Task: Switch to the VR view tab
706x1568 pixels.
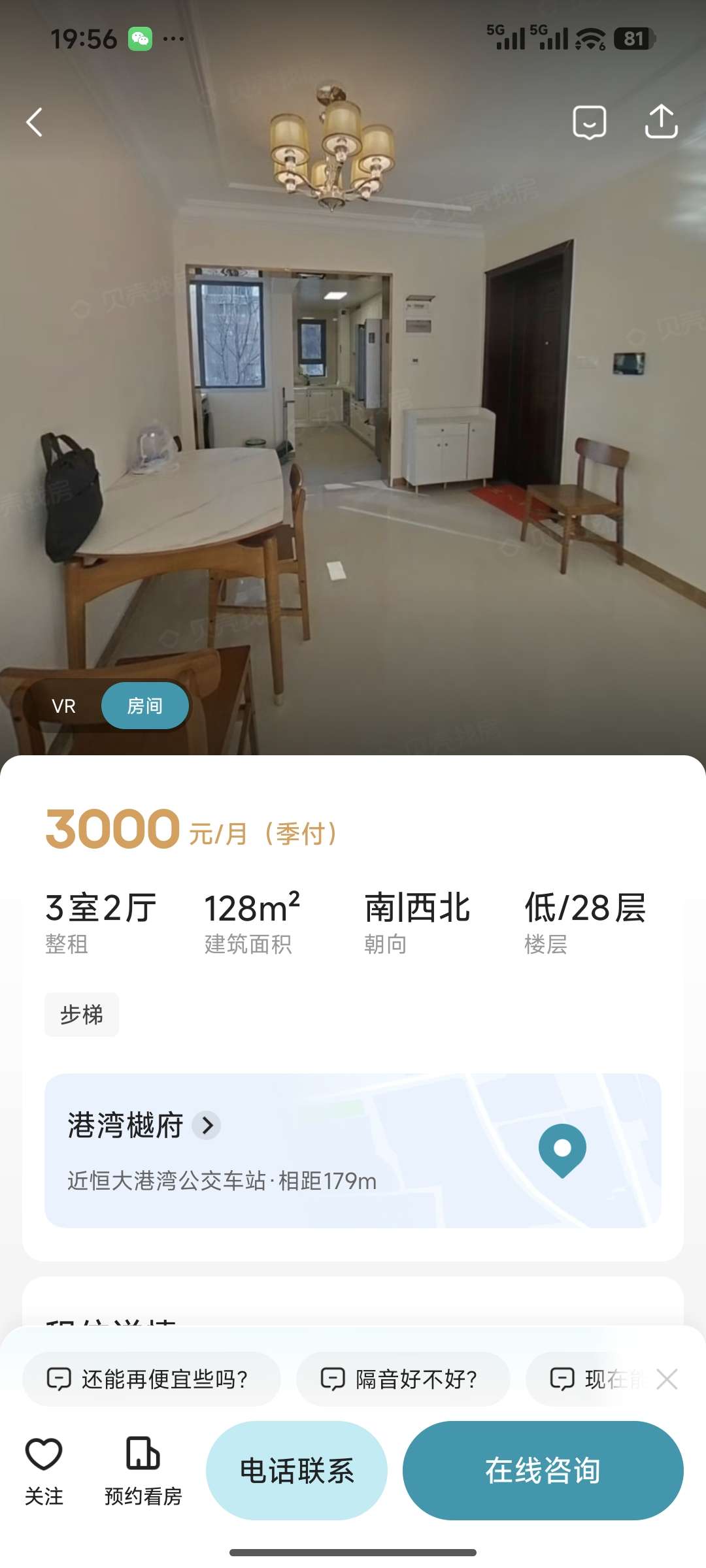Action: tap(64, 706)
